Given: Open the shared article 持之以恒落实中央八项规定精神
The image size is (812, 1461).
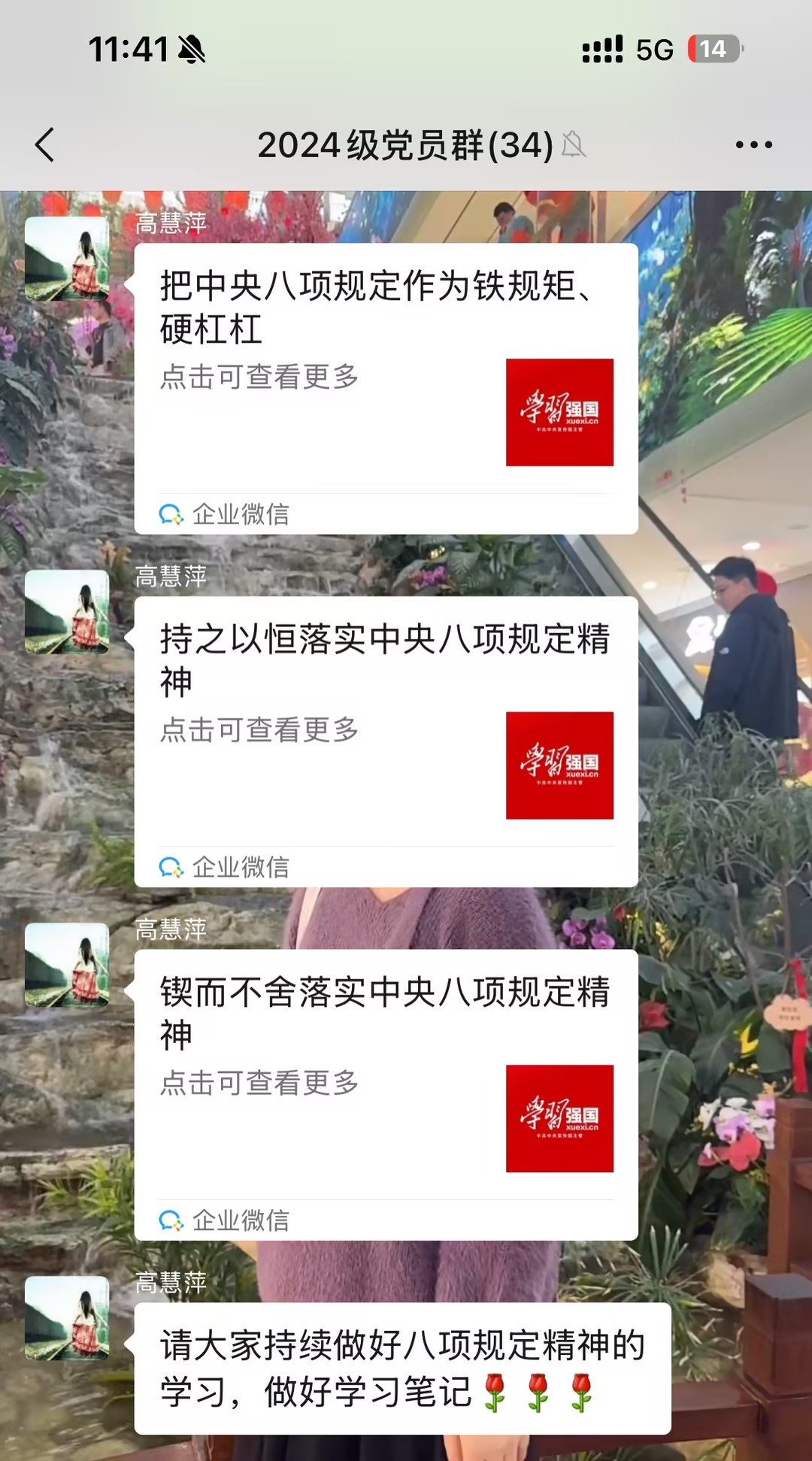Looking at the screenshot, I should coord(386,741).
